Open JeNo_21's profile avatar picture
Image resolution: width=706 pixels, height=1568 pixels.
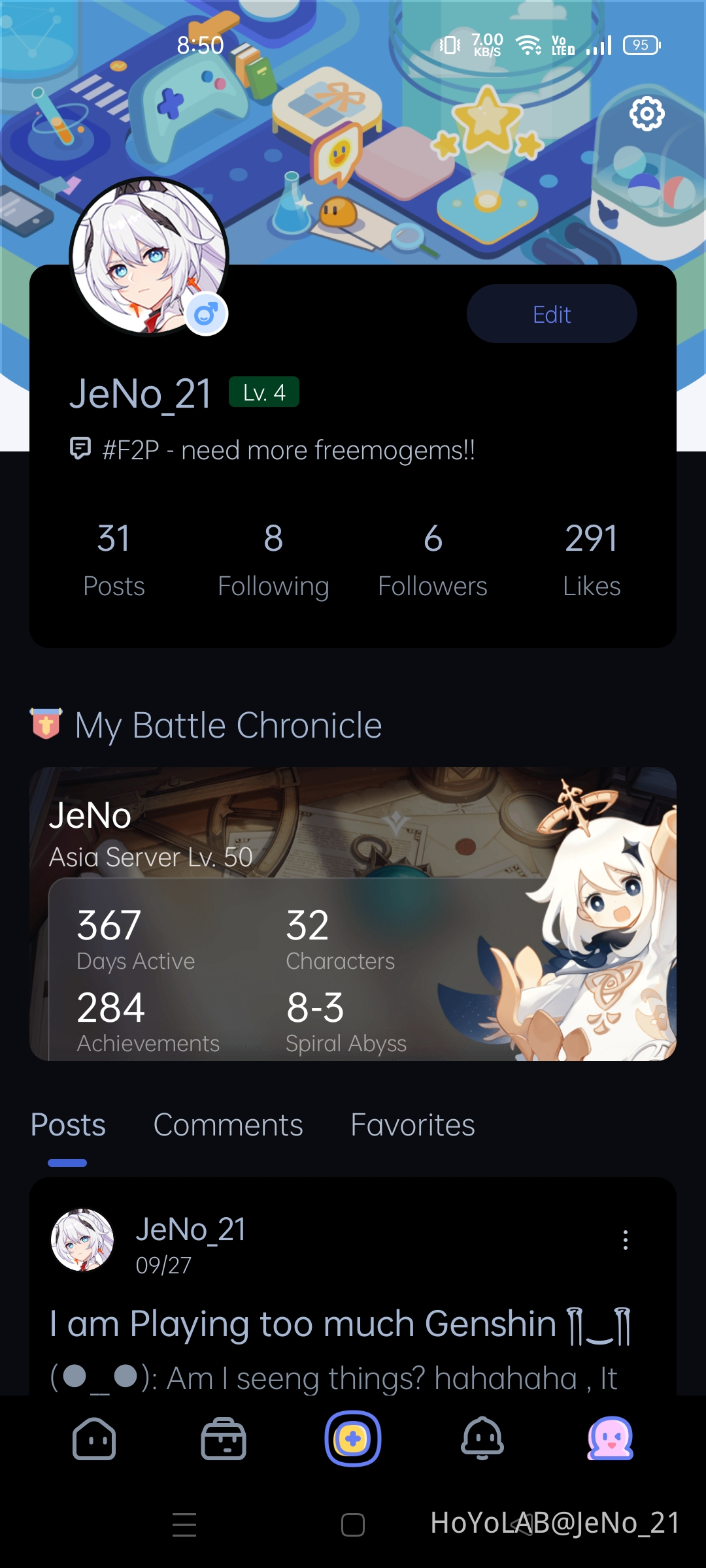click(149, 256)
